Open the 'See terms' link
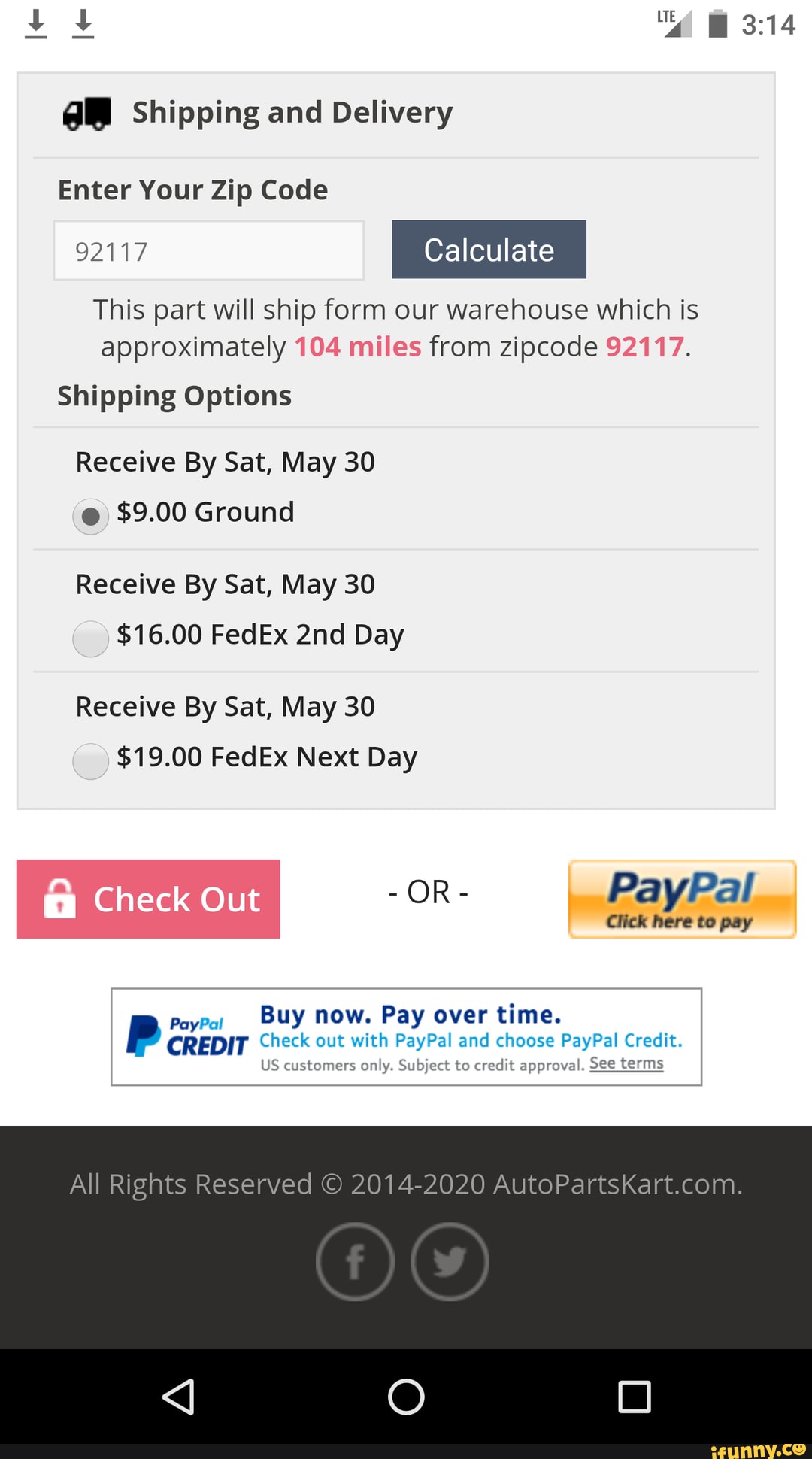Viewport: 812px width, 1459px height. pos(627,1063)
